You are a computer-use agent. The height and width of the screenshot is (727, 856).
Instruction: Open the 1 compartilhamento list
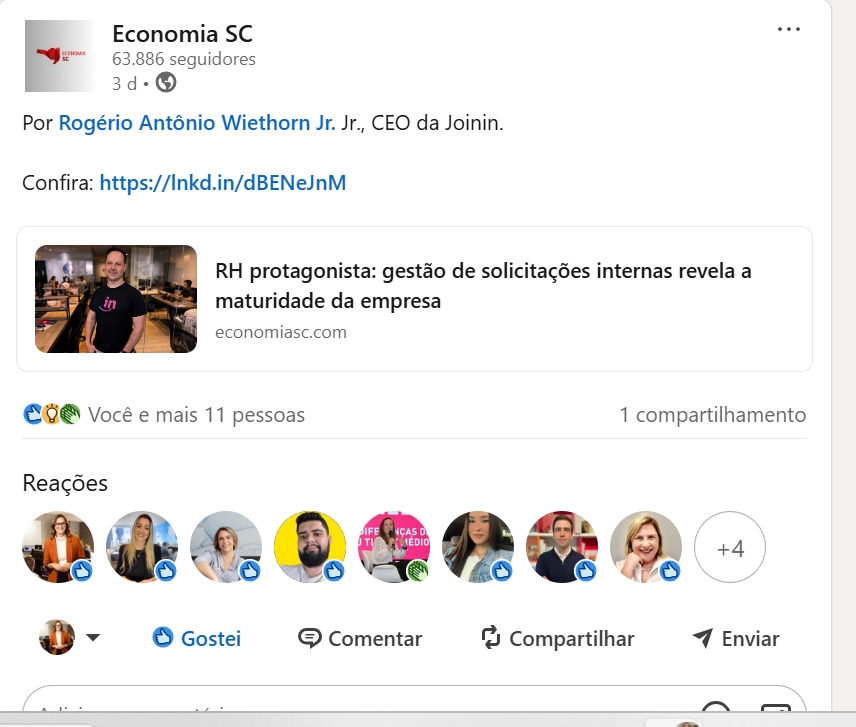click(x=712, y=414)
